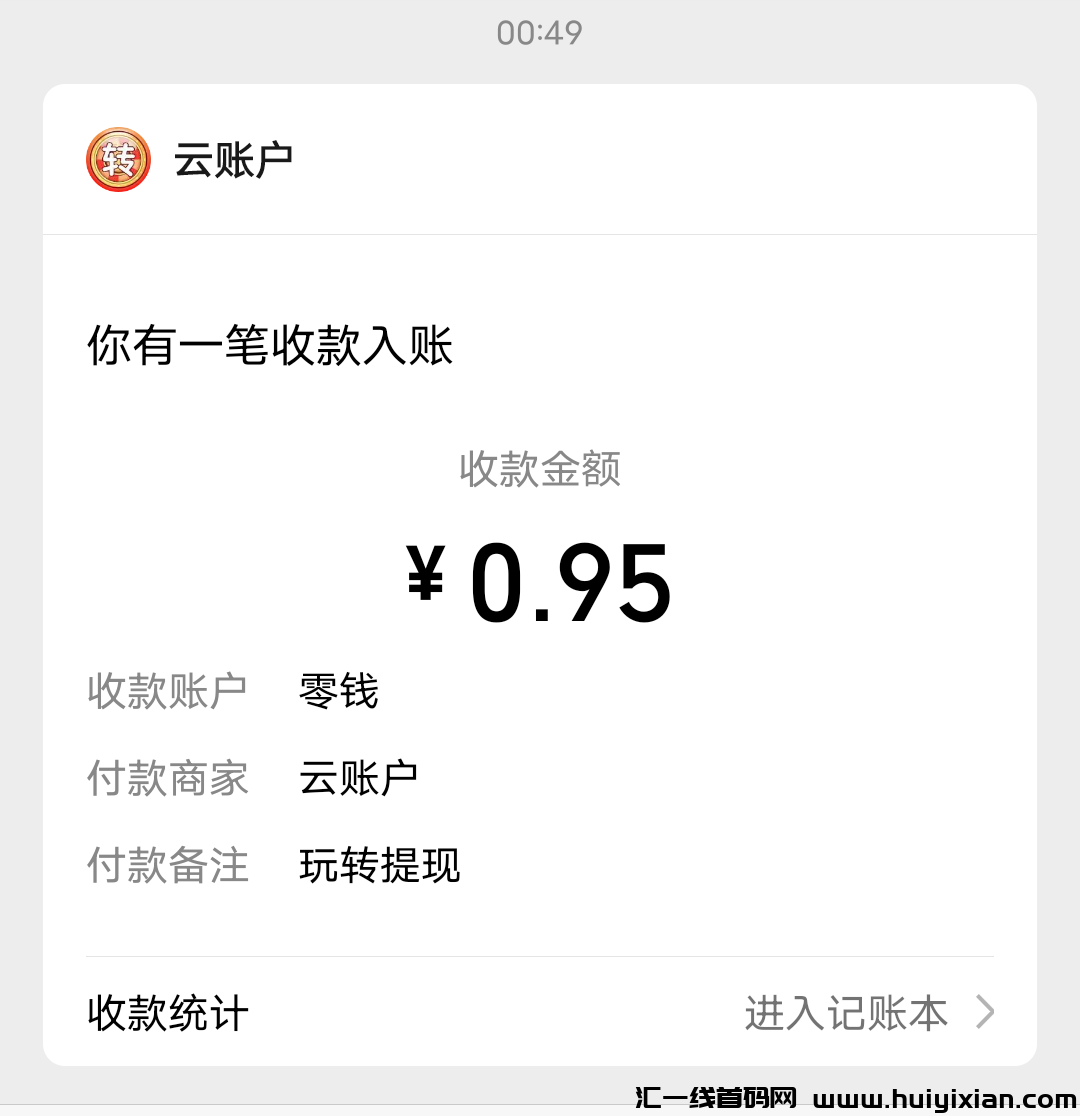
Task: Tap the 转 character inside the avatar badge
Action: click(x=118, y=157)
